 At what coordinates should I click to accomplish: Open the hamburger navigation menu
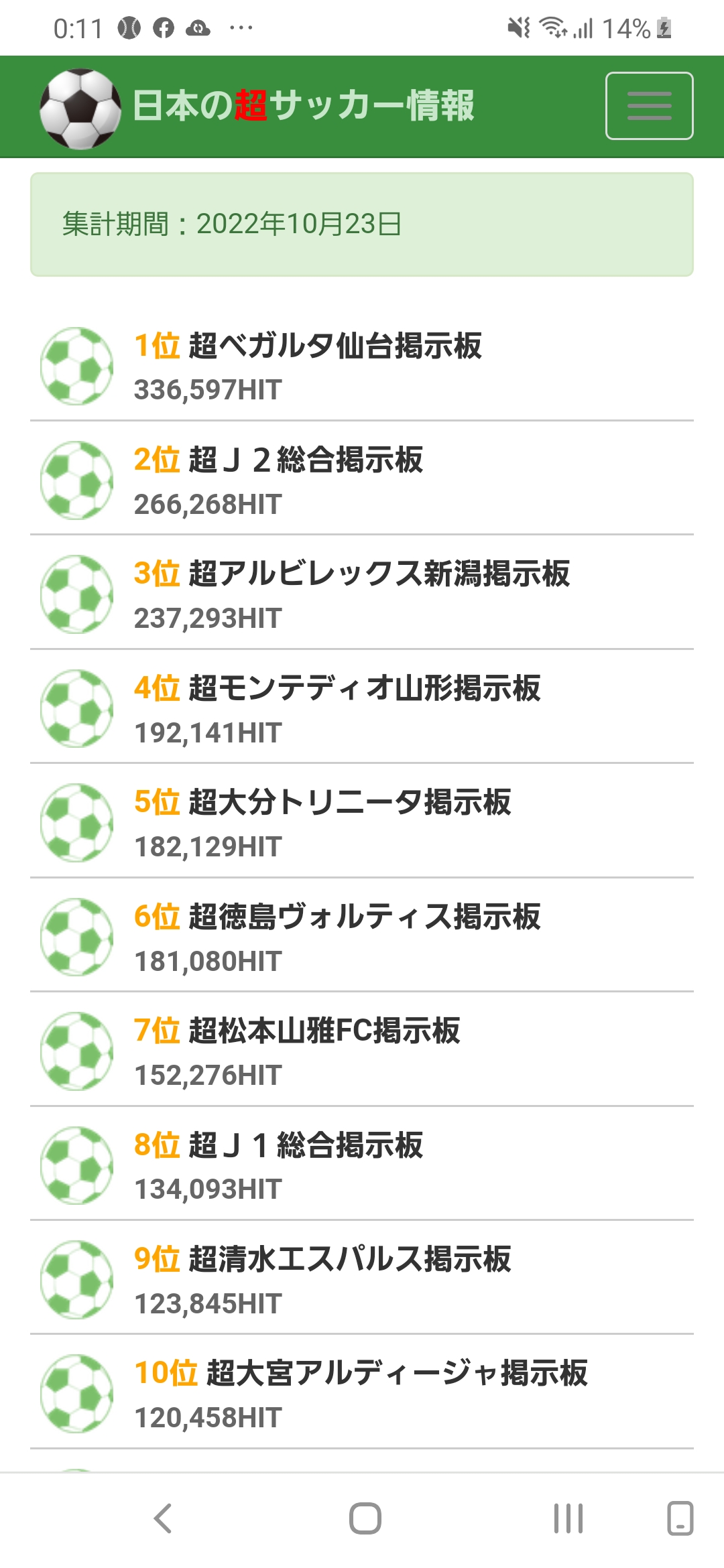pos(649,106)
